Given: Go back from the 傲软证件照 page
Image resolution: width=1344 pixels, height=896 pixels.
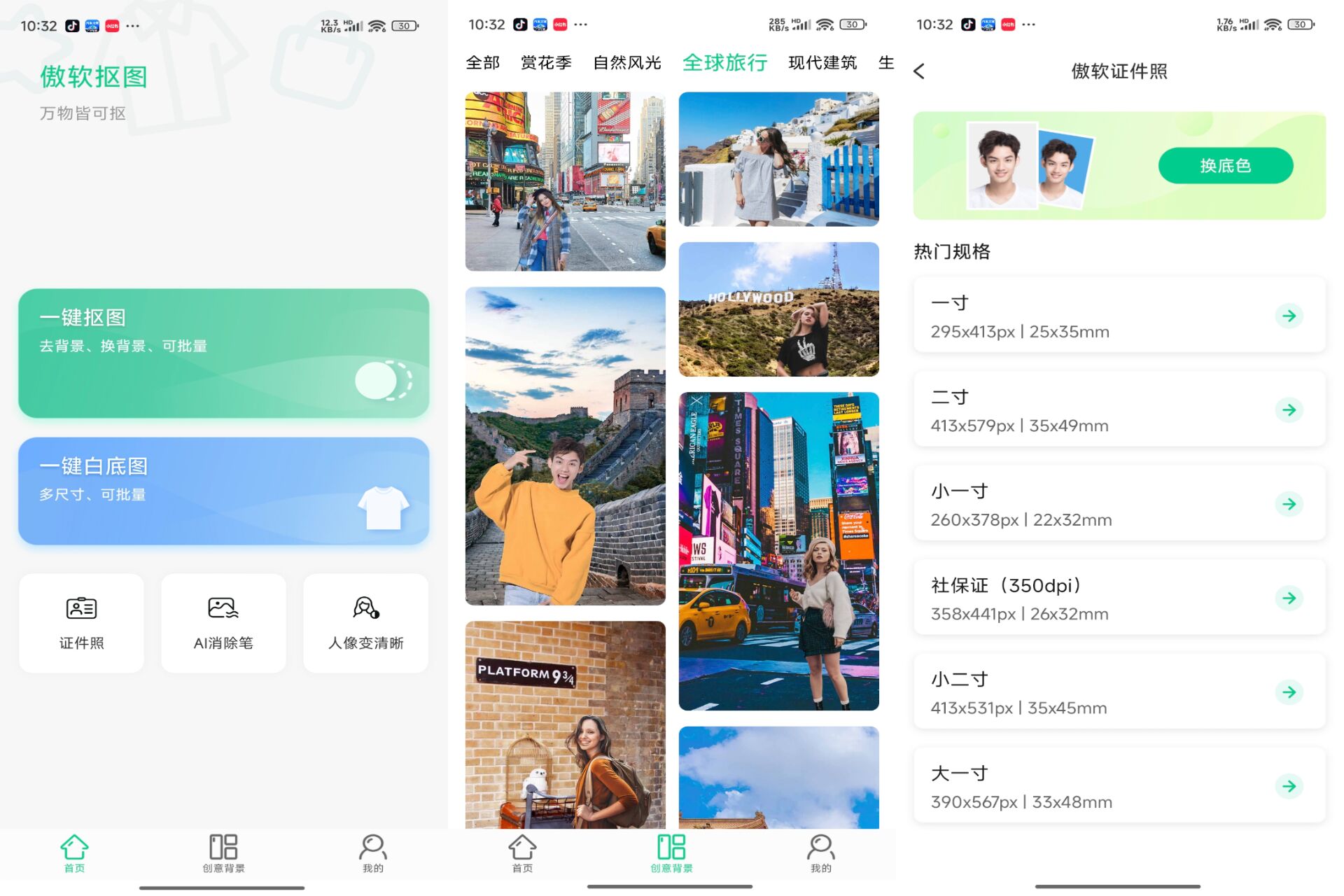Looking at the screenshot, I should click(x=920, y=71).
